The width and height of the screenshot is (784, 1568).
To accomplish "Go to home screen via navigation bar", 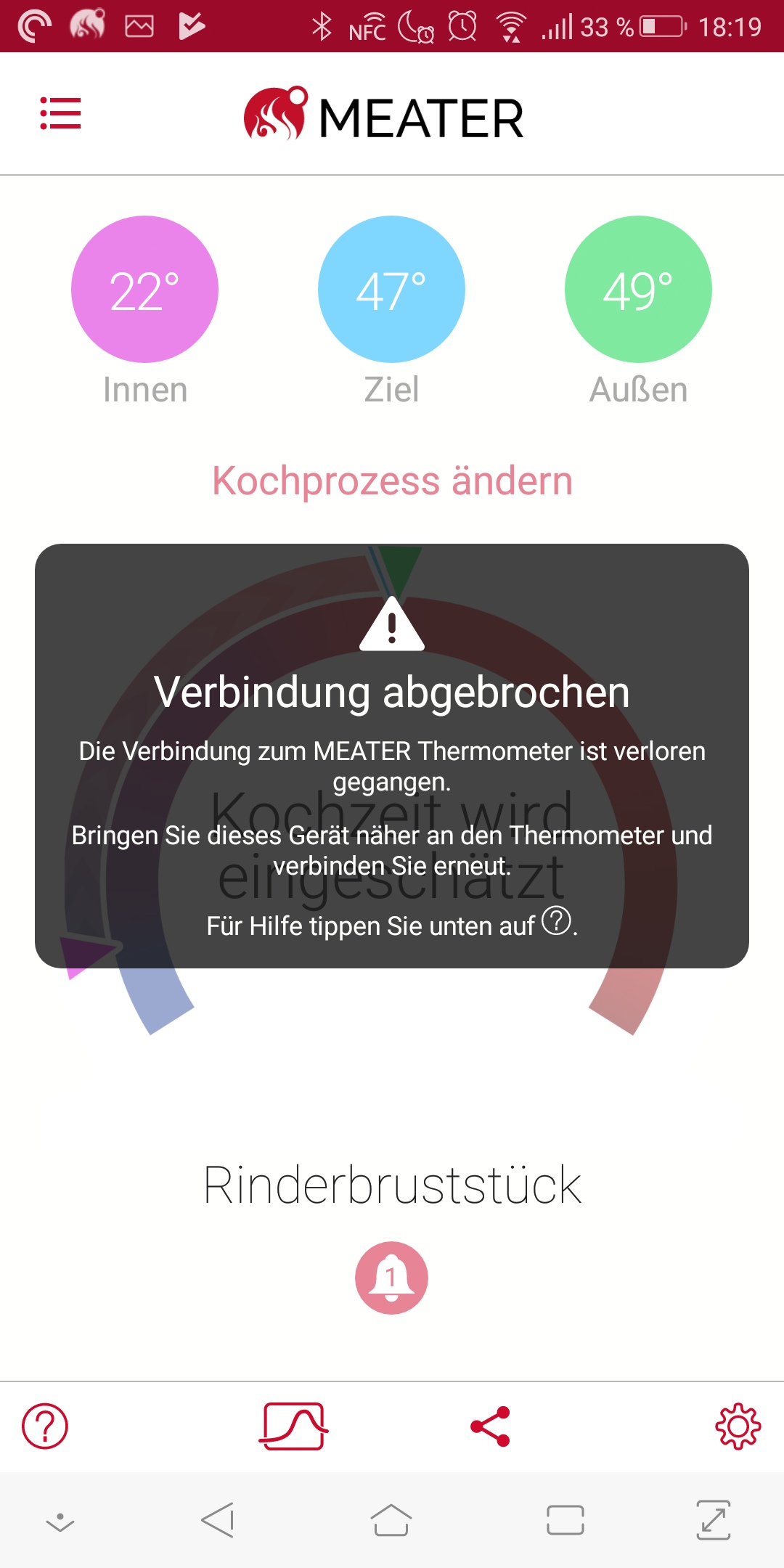I will [391, 1520].
